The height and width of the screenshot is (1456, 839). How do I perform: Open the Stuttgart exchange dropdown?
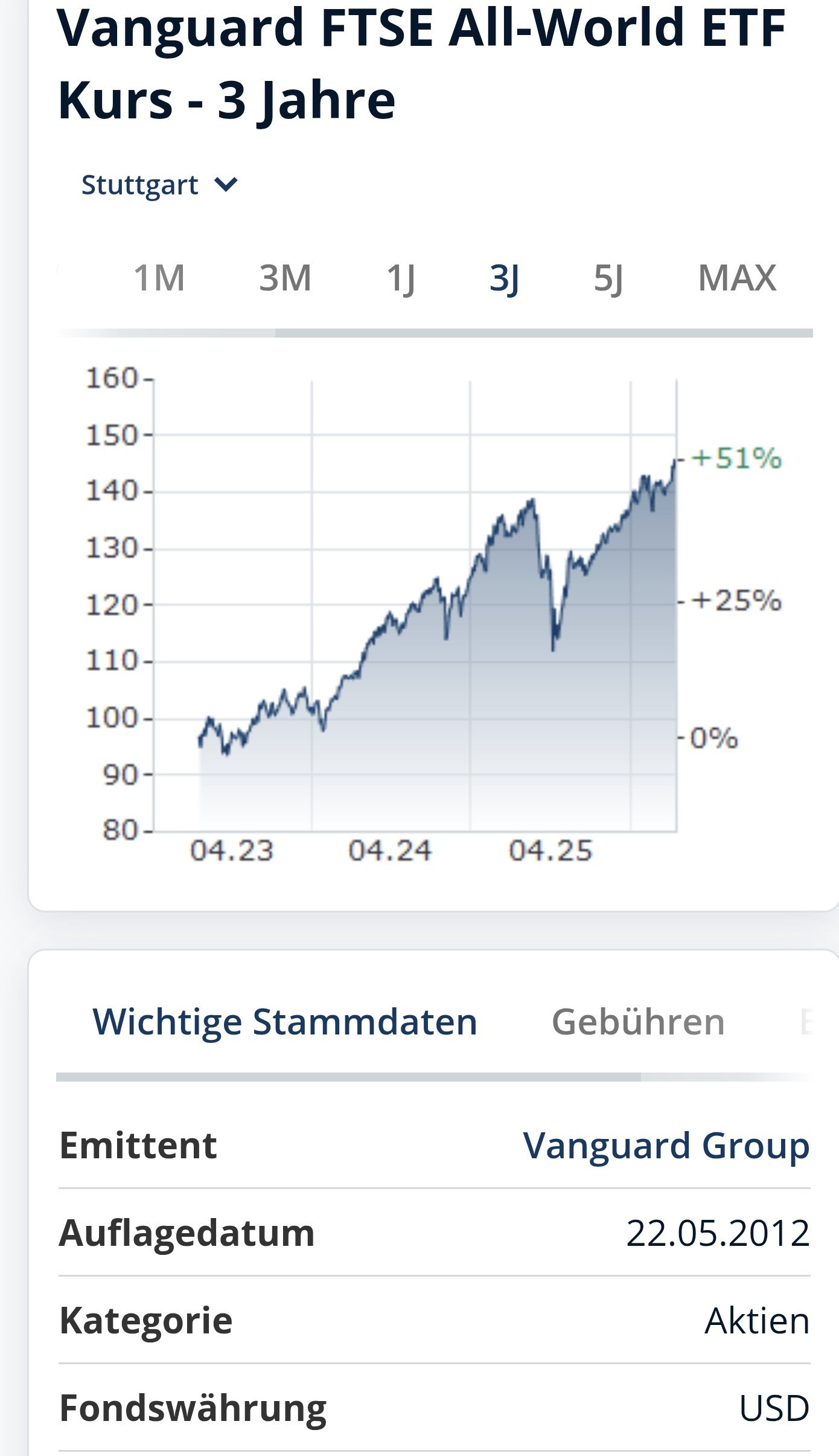(x=159, y=185)
